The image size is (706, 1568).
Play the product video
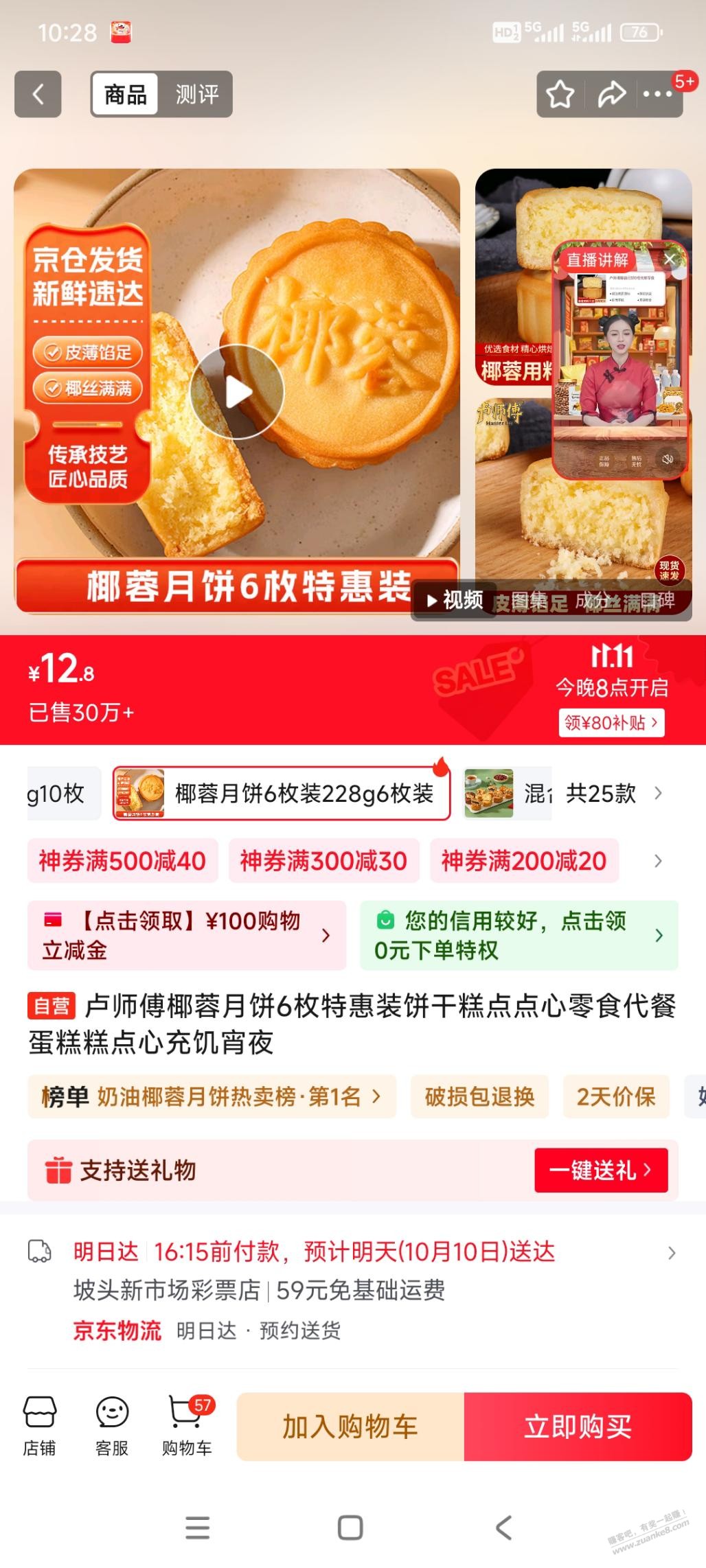(x=237, y=392)
